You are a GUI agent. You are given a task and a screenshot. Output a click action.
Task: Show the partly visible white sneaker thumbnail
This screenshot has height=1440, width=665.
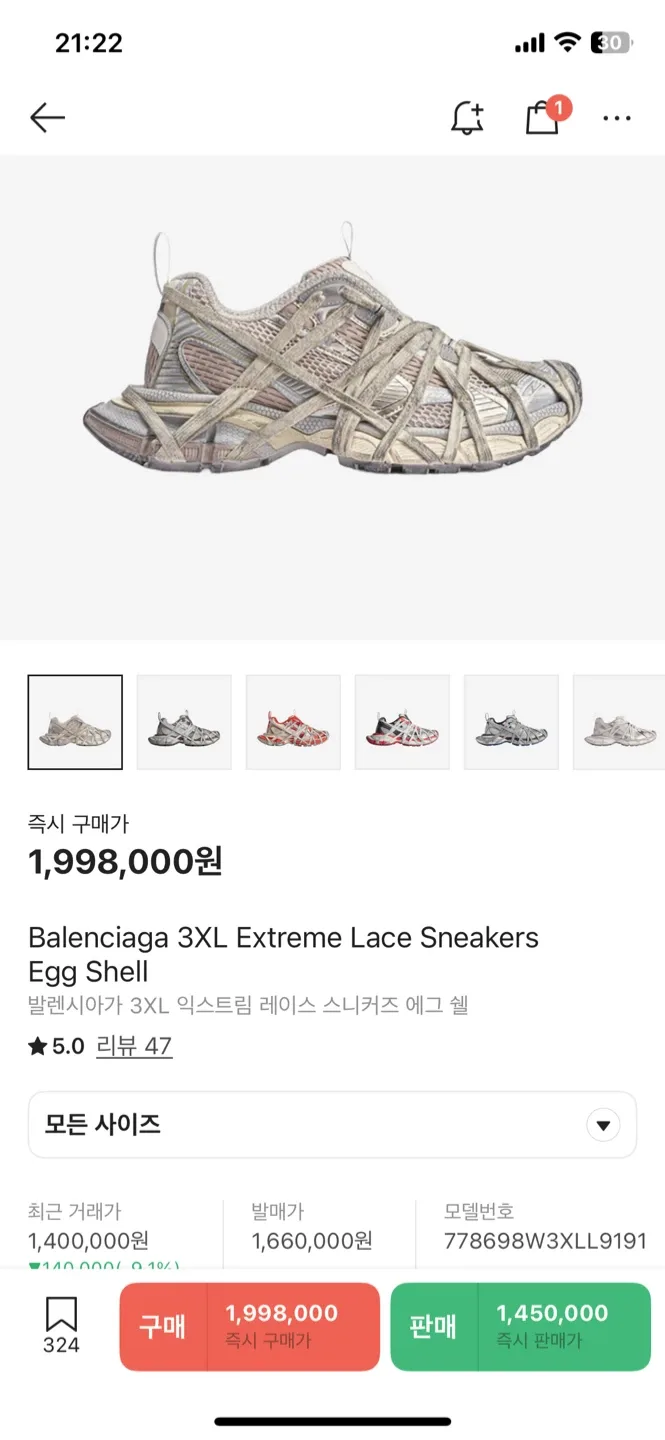(x=620, y=722)
